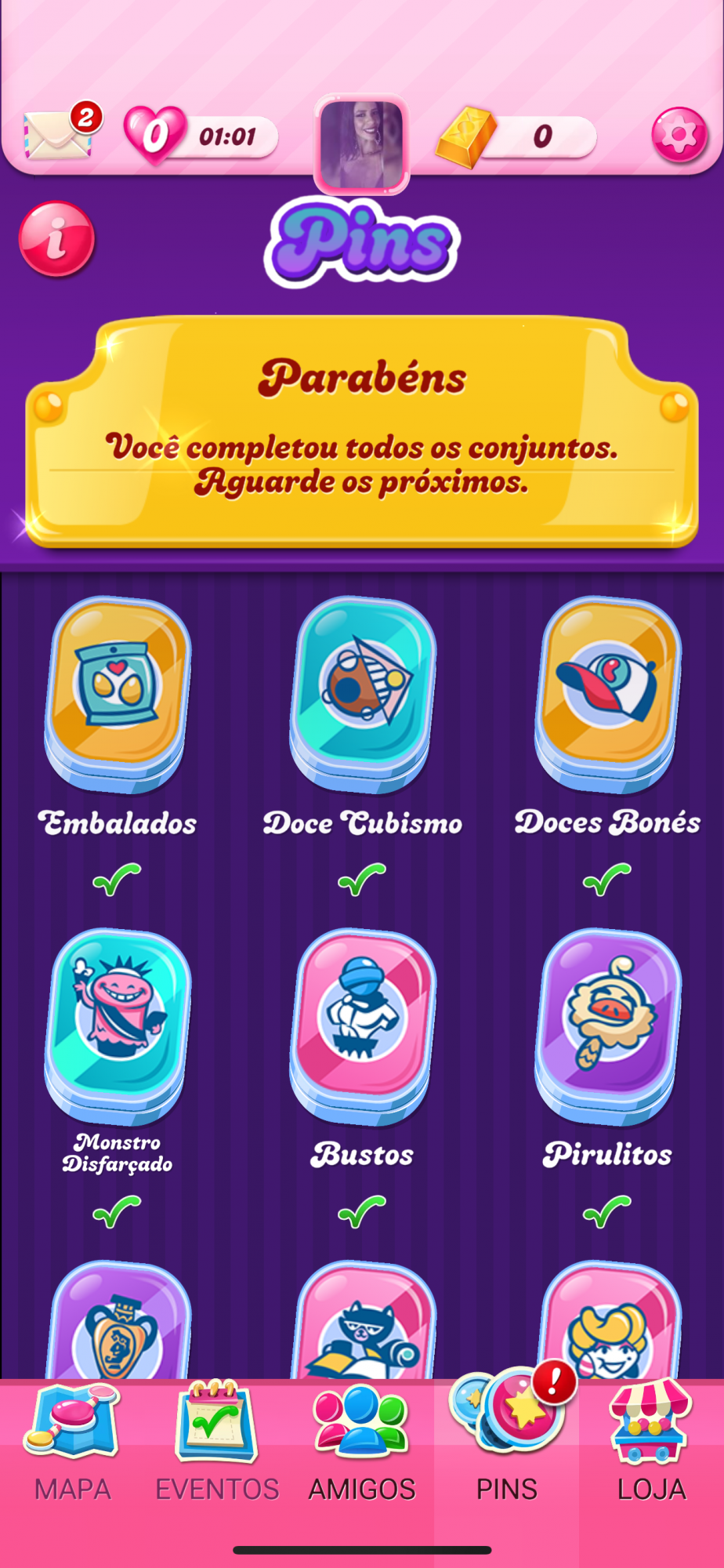Visit the Loja tab
Screen dimensions: 724x1568
coord(651,1444)
